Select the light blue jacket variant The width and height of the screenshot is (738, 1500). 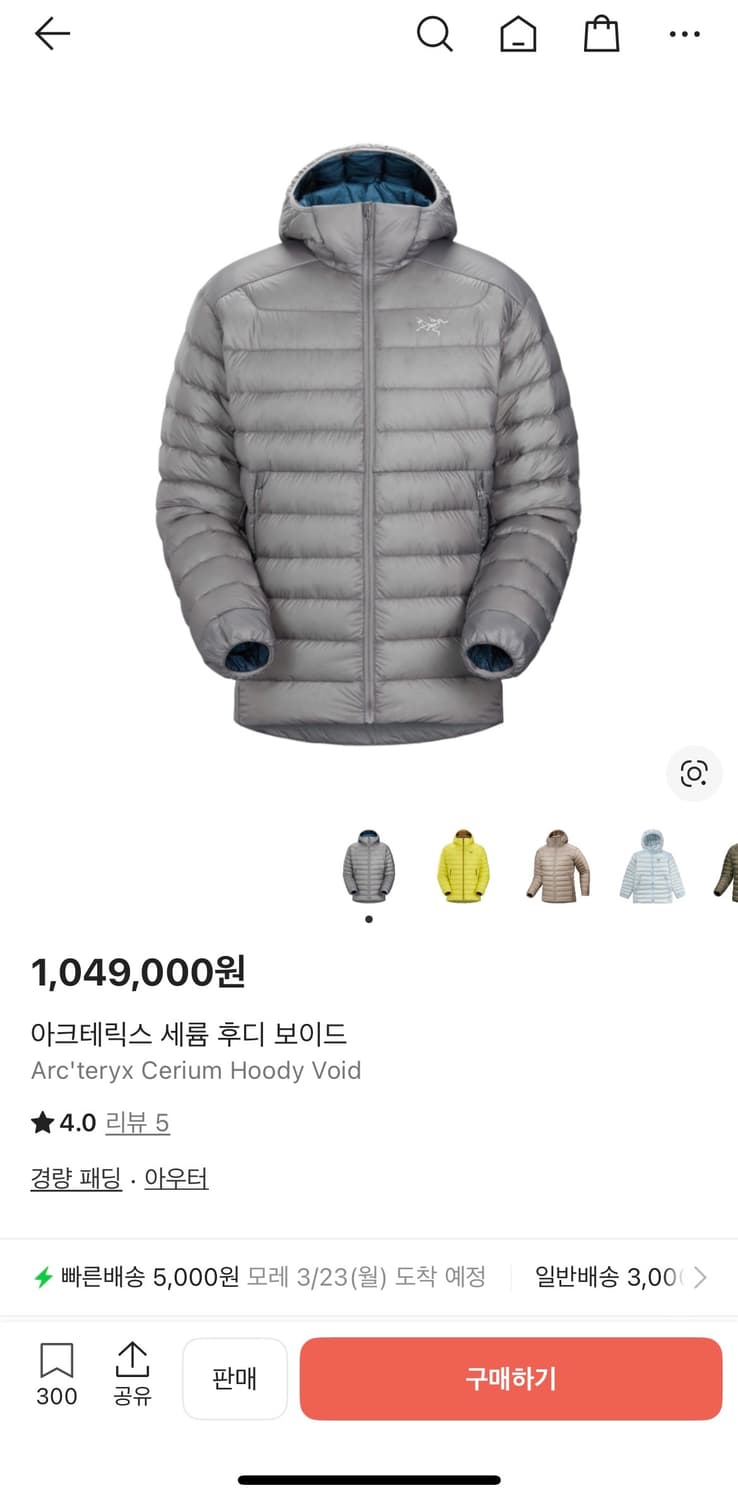tap(652, 865)
